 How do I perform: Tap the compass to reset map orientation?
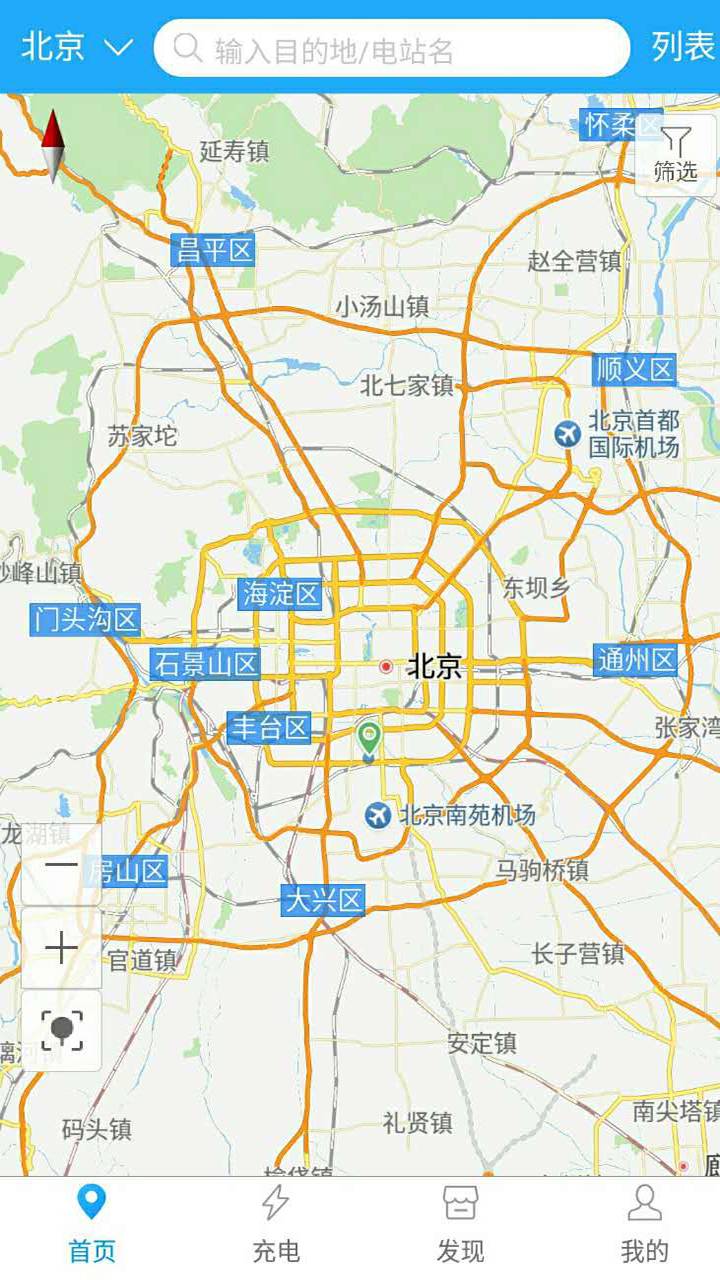[53, 146]
